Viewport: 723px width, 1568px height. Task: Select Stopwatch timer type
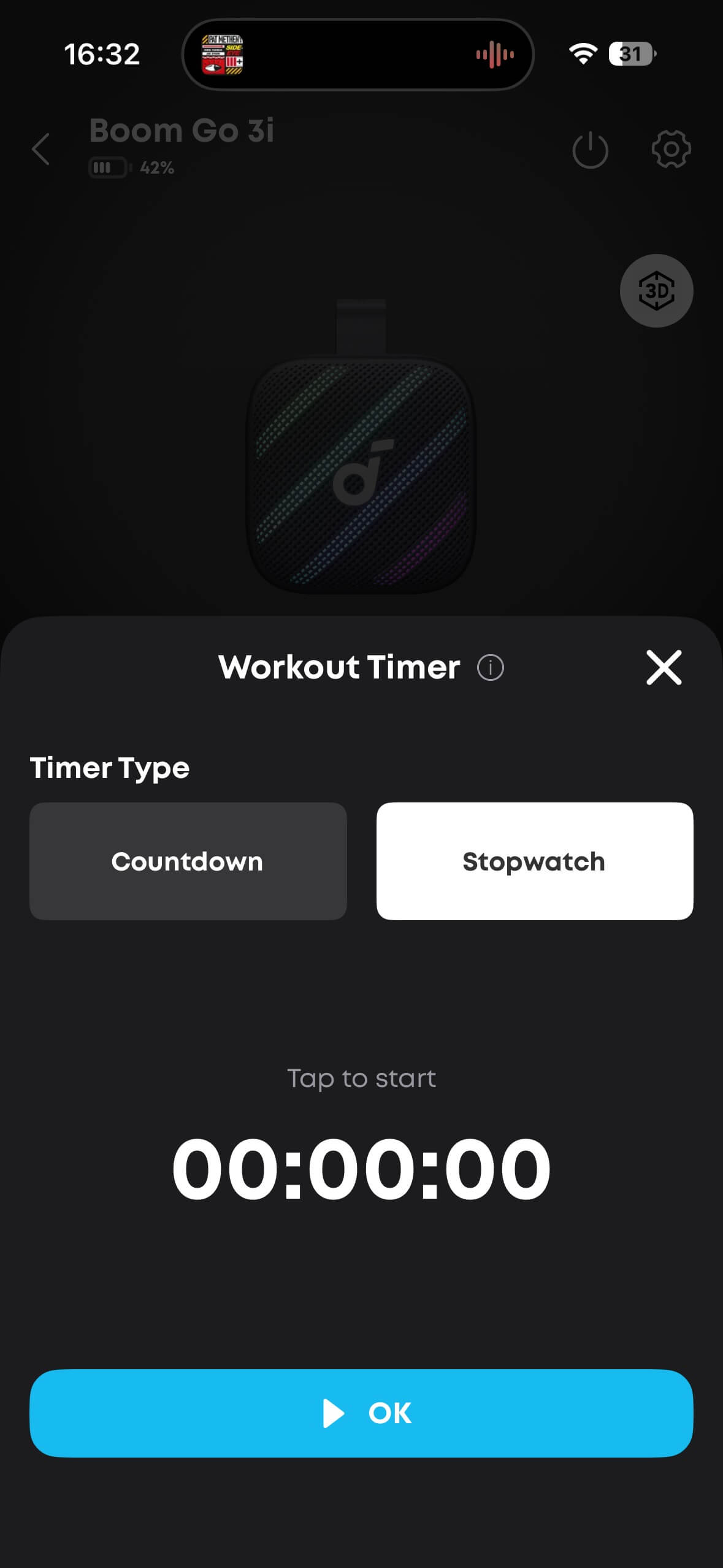click(534, 861)
